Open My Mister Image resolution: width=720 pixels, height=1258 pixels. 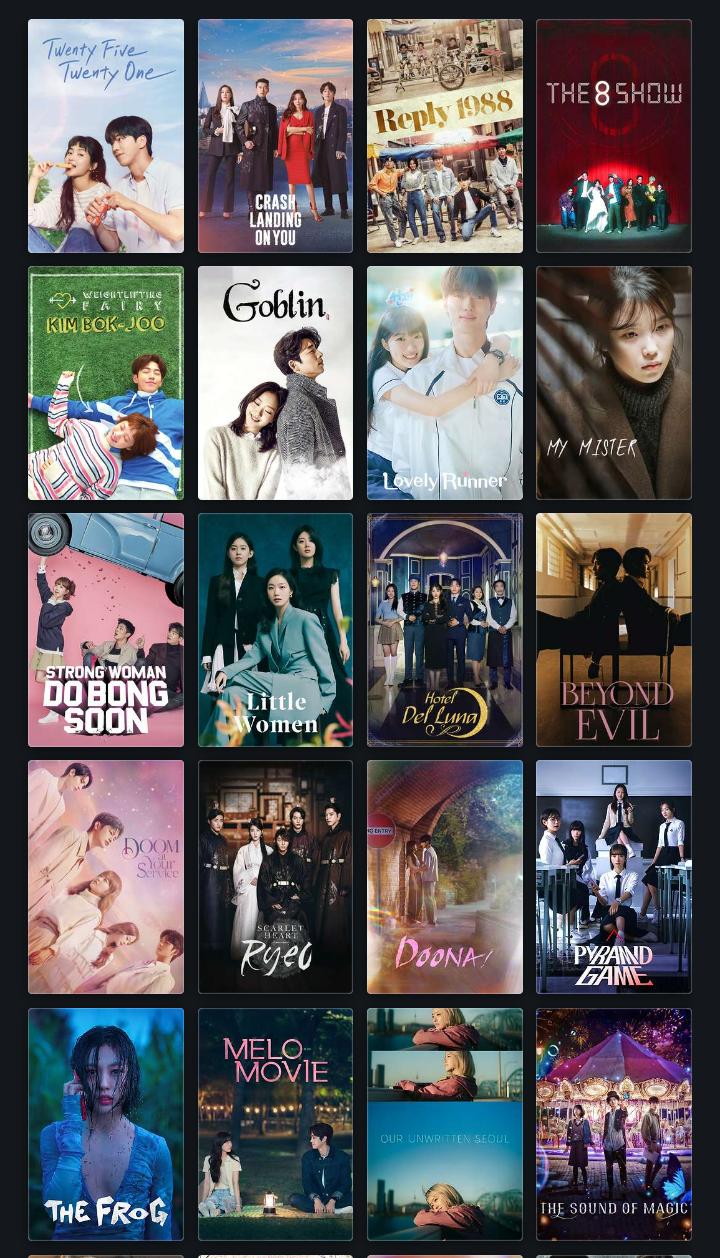point(614,383)
